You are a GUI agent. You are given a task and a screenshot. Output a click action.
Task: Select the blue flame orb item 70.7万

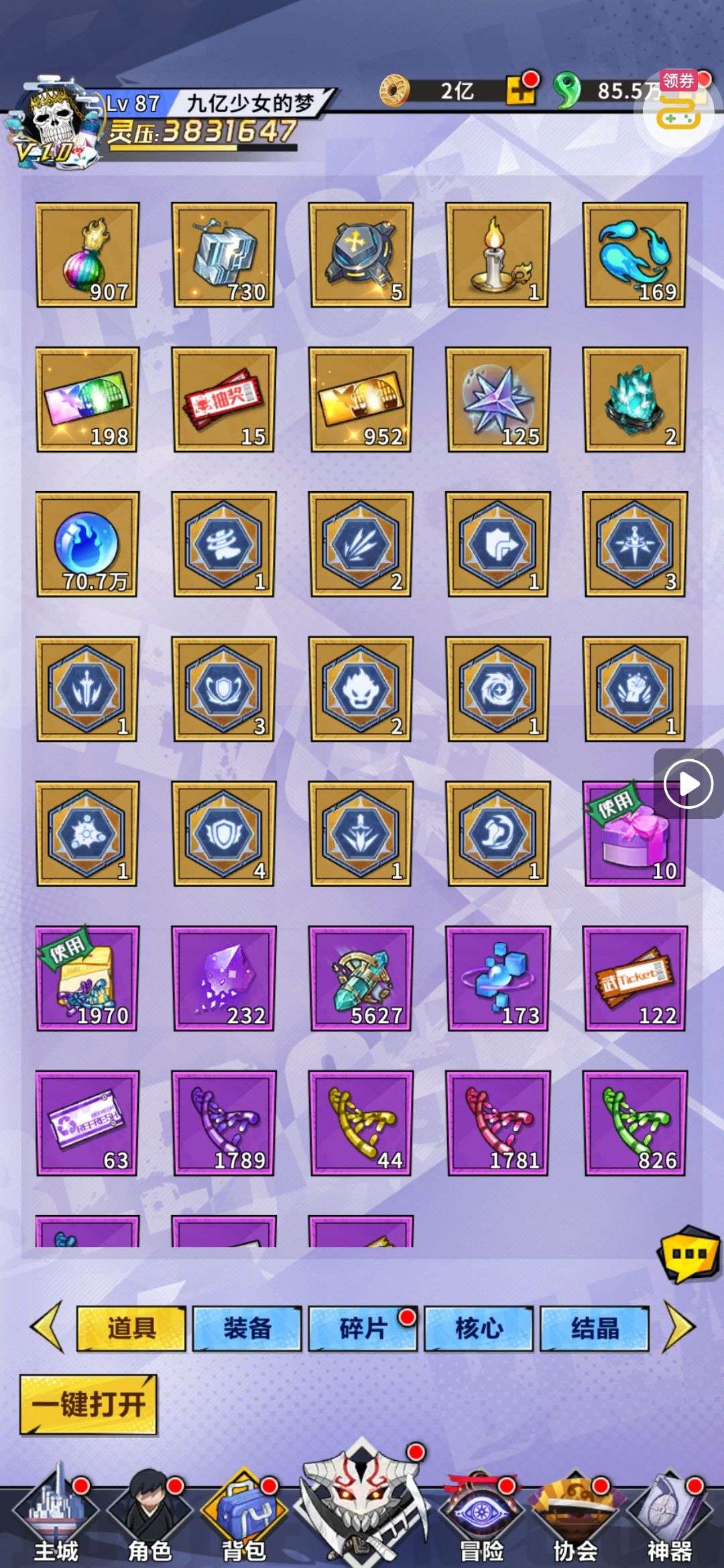click(87, 544)
